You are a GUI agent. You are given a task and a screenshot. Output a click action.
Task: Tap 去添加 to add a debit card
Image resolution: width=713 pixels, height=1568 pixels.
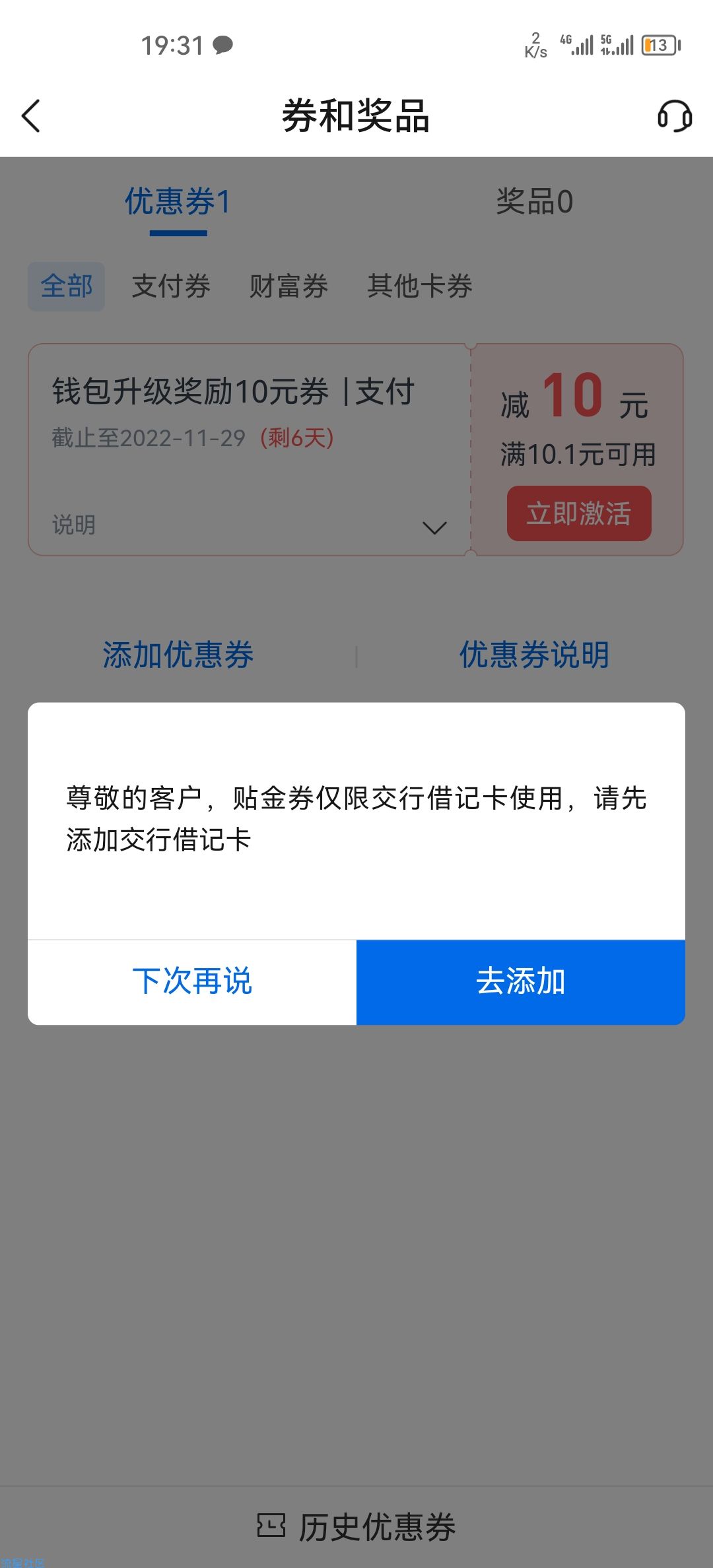click(521, 982)
